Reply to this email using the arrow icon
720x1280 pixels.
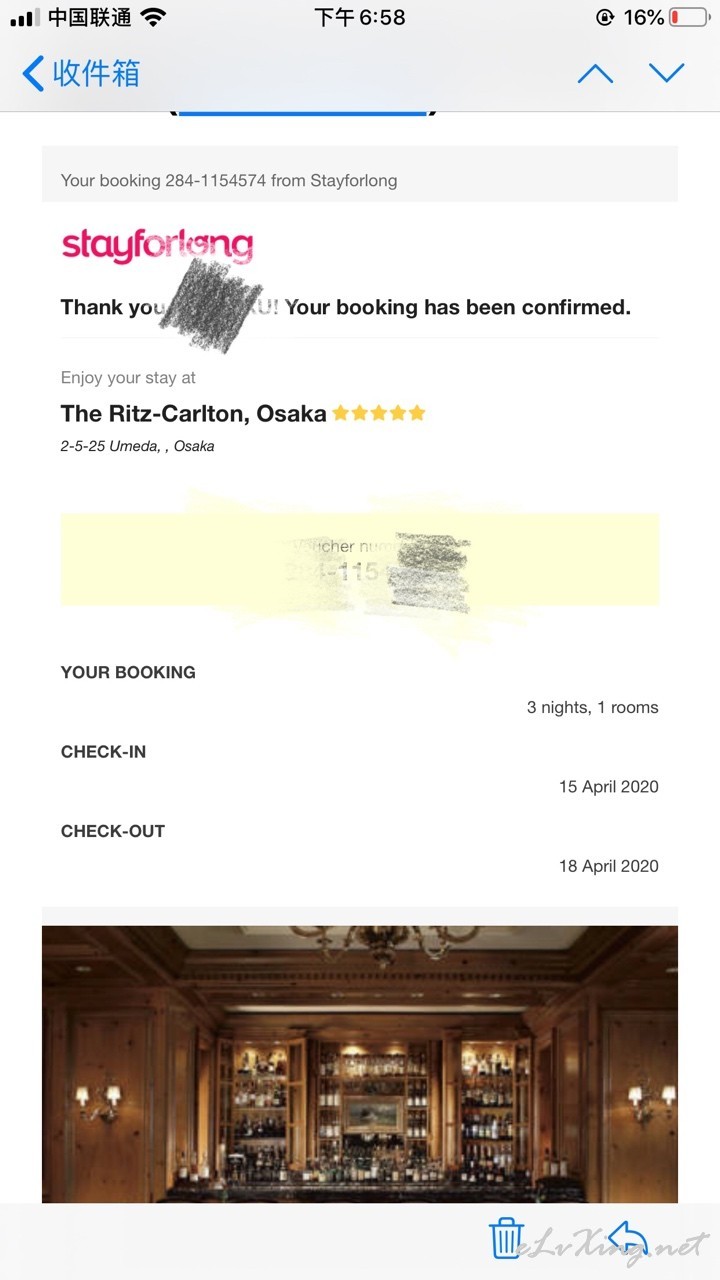tap(628, 1238)
